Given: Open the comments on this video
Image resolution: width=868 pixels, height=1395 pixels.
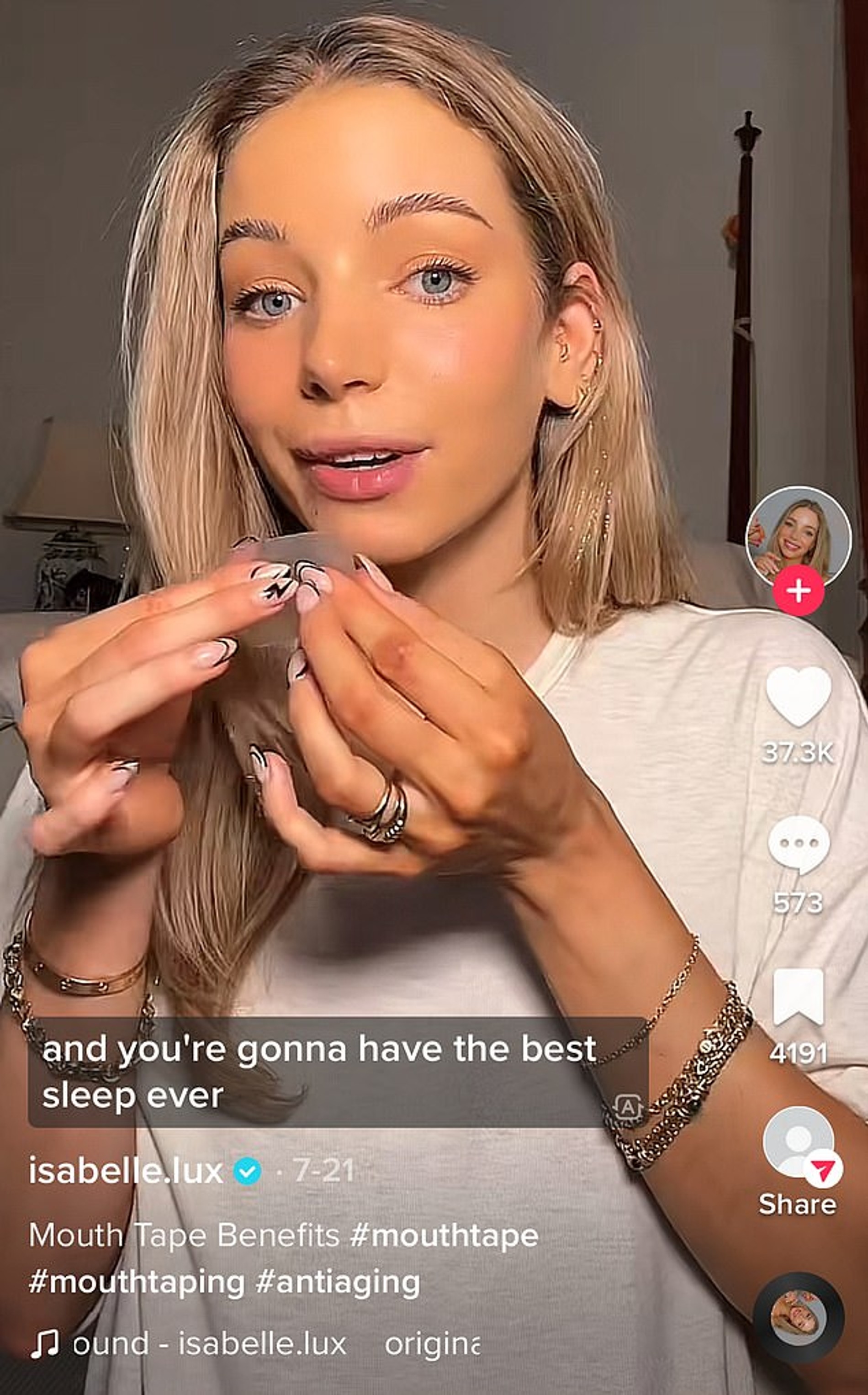Looking at the screenshot, I should point(798,845).
